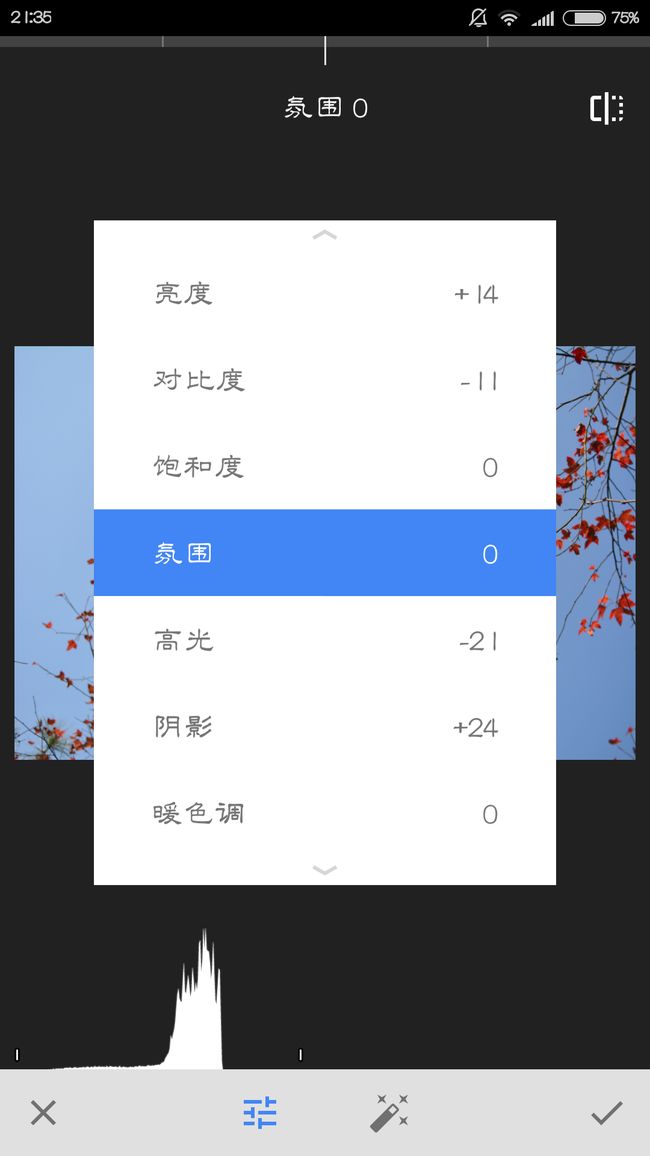Viewport: 650px width, 1156px height.
Task: Toggle the before/after compare icon
Action: (x=607, y=108)
